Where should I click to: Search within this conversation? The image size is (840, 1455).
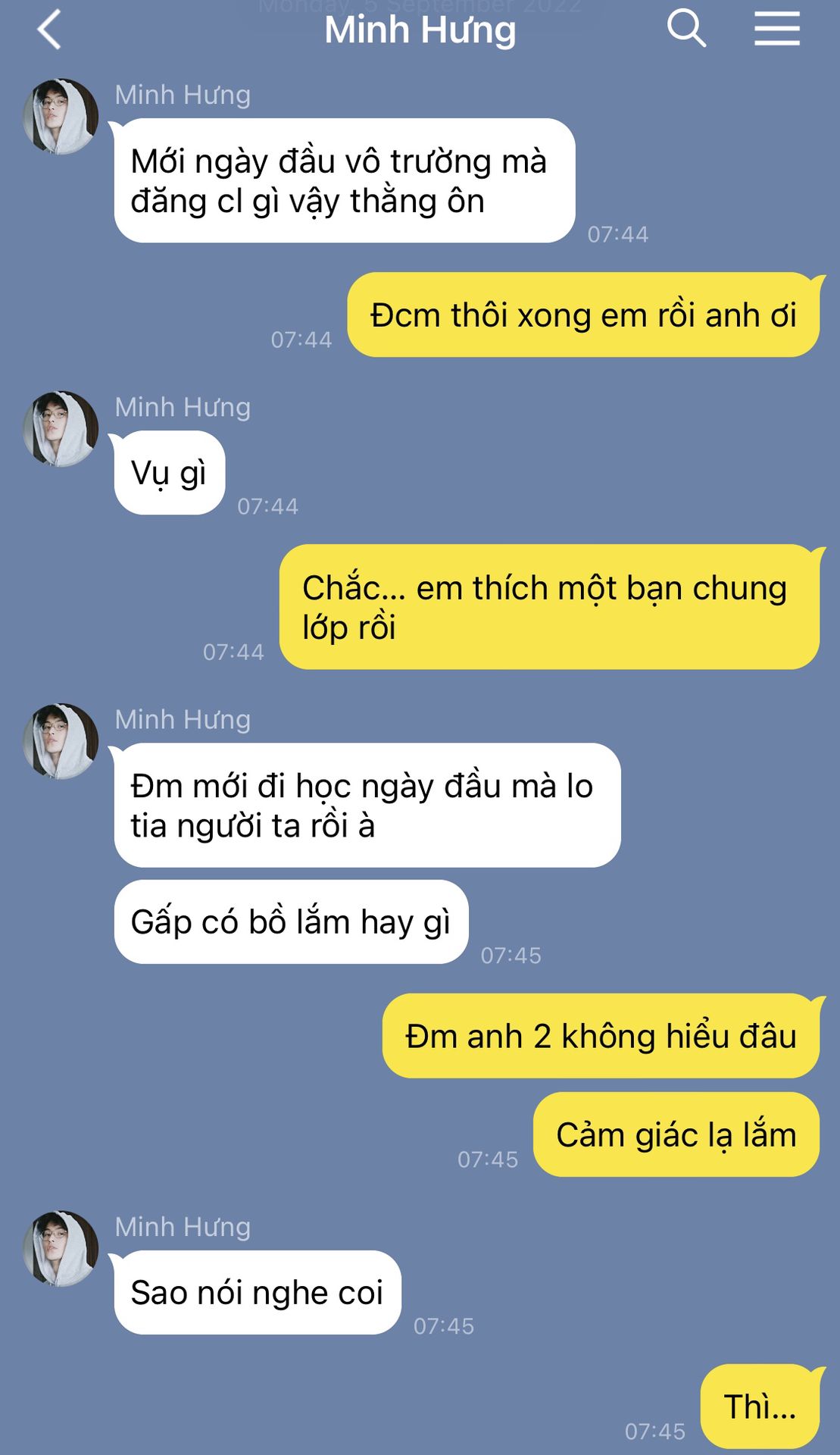pos(686,29)
